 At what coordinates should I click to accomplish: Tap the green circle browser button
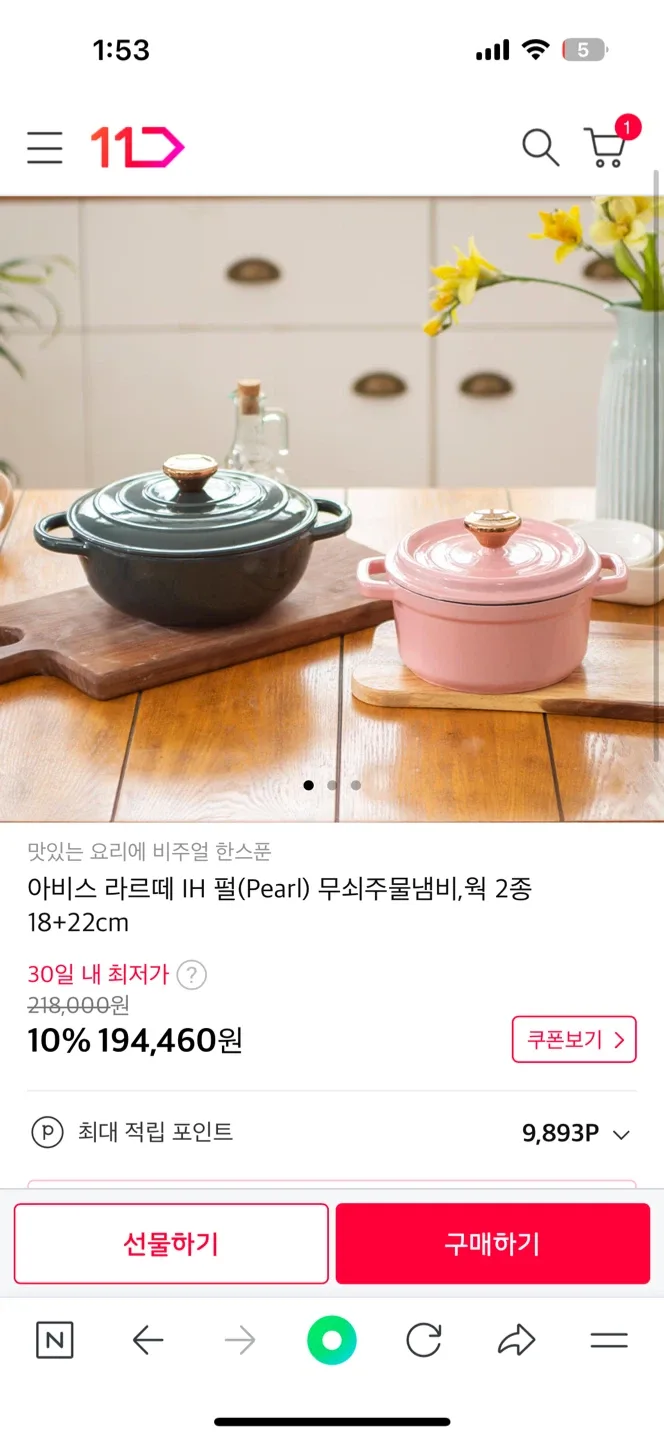pyautogui.click(x=331, y=1340)
